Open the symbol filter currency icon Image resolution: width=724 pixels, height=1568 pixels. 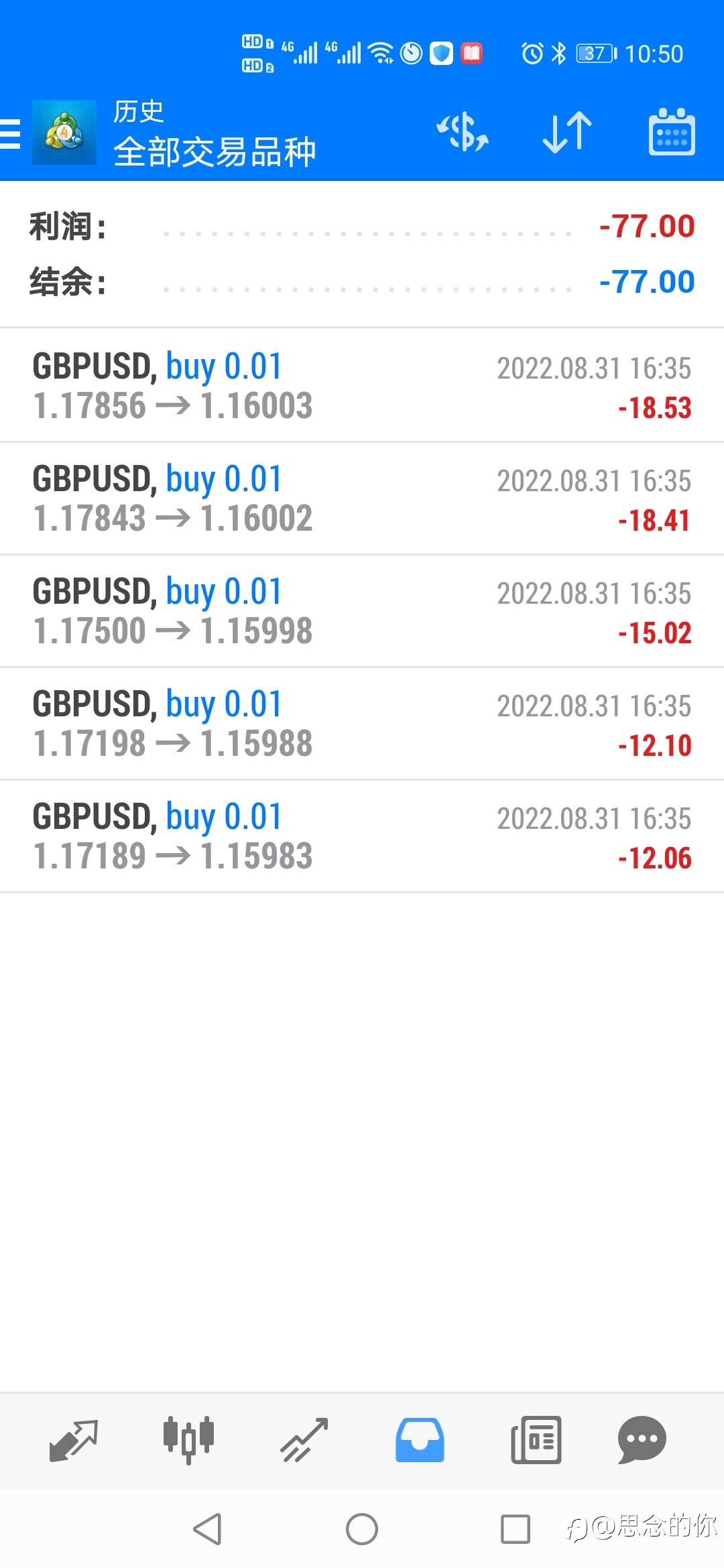pyautogui.click(x=463, y=132)
